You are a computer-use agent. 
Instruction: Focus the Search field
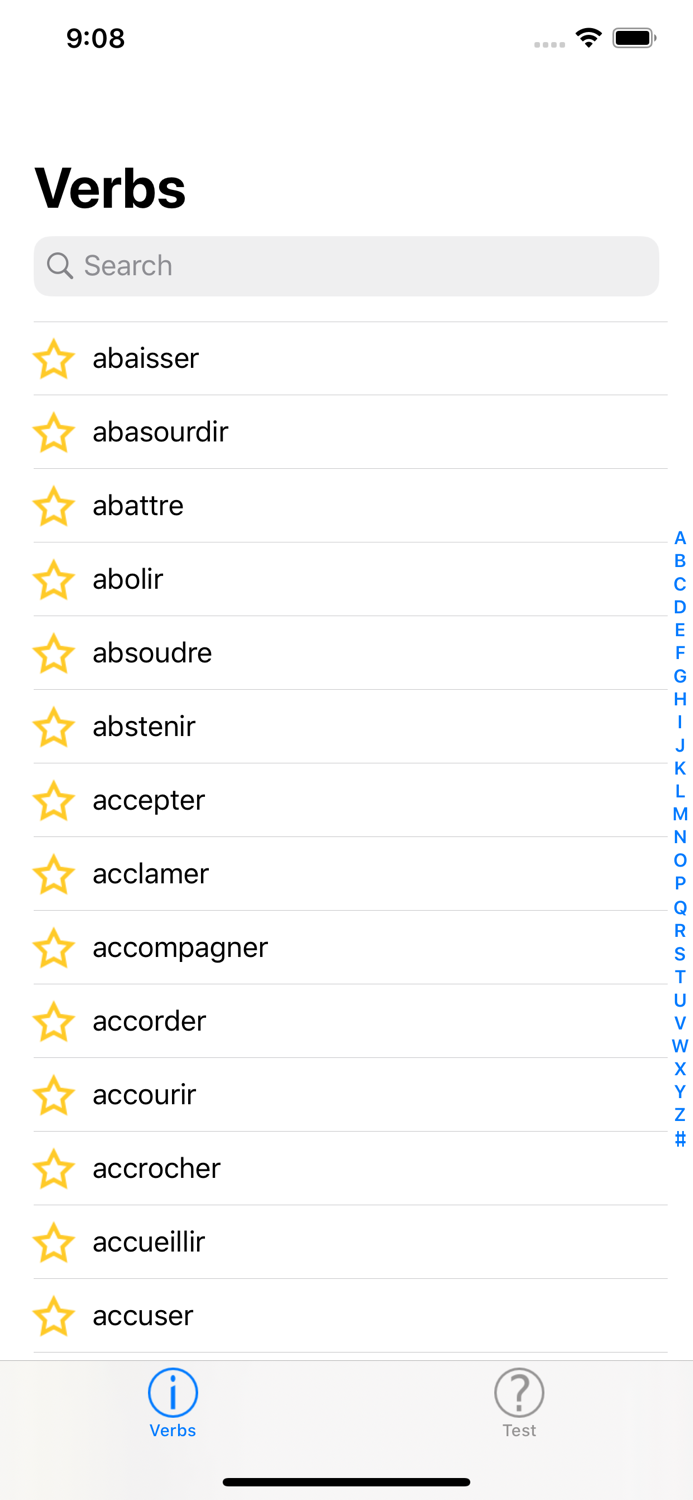[346, 266]
